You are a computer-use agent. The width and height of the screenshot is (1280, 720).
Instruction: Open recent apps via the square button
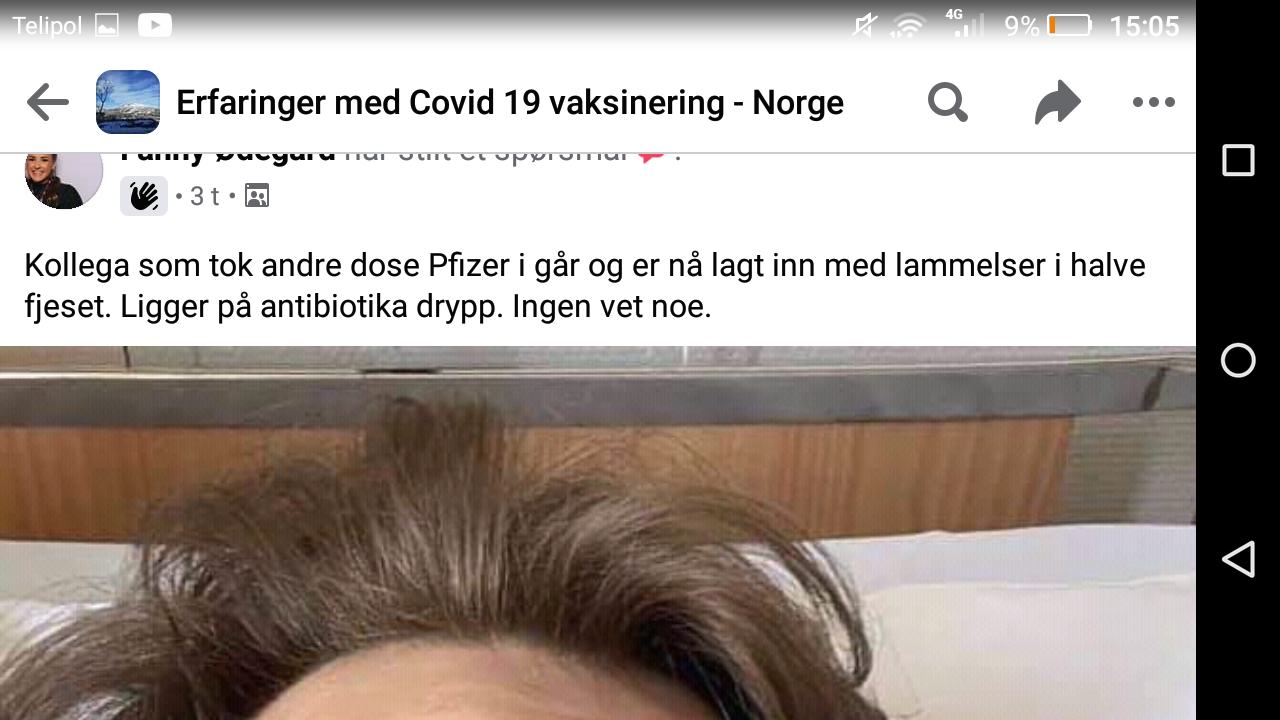[x=1238, y=160]
